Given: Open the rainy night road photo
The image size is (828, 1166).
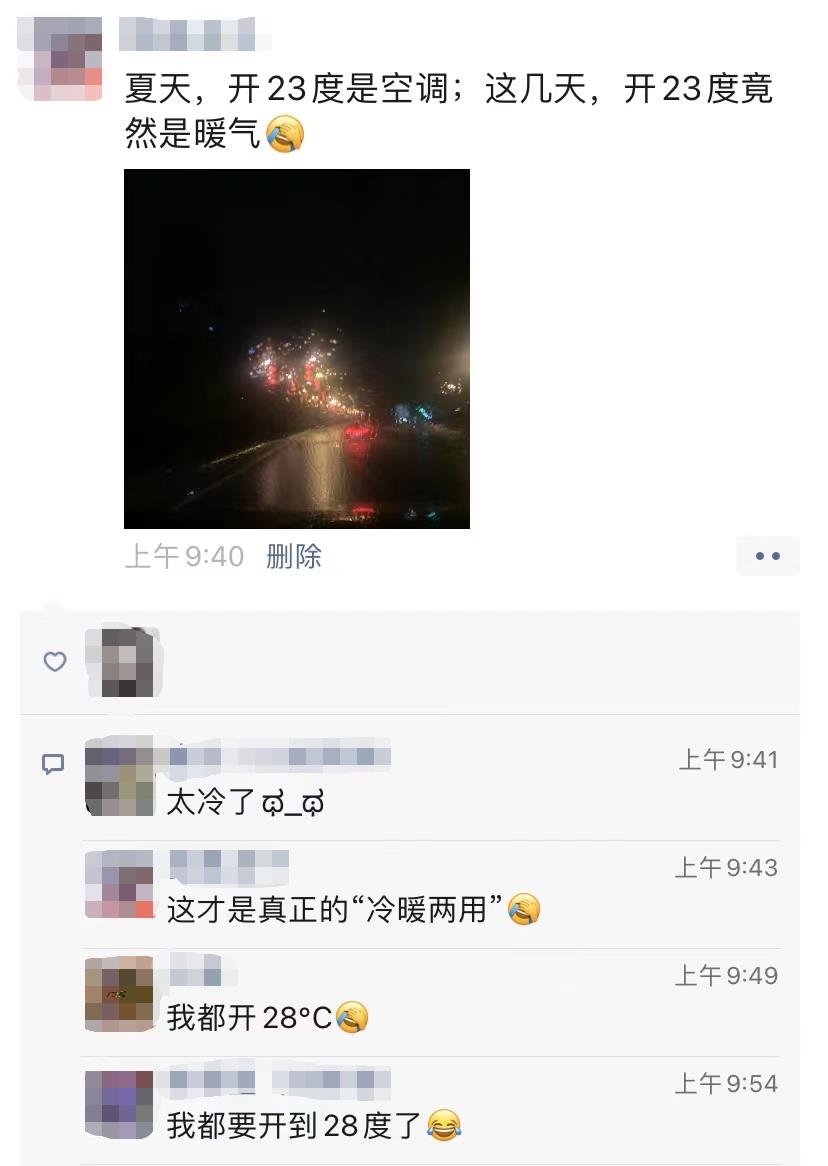Looking at the screenshot, I should coord(296,348).
